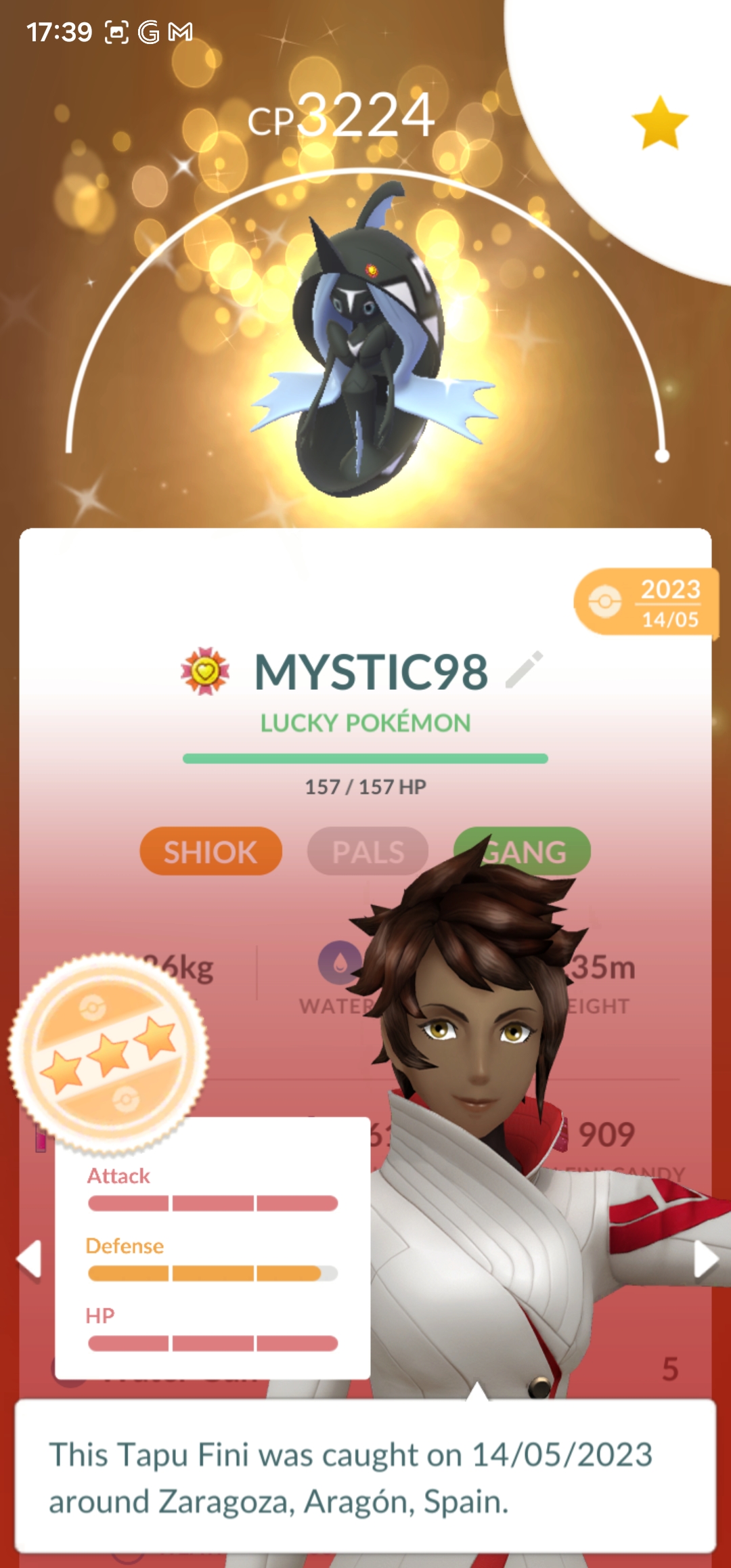This screenshot has width=731, height=1568.
Task: Go to the next Pokémon with the right arrow
Action: 705,1260
